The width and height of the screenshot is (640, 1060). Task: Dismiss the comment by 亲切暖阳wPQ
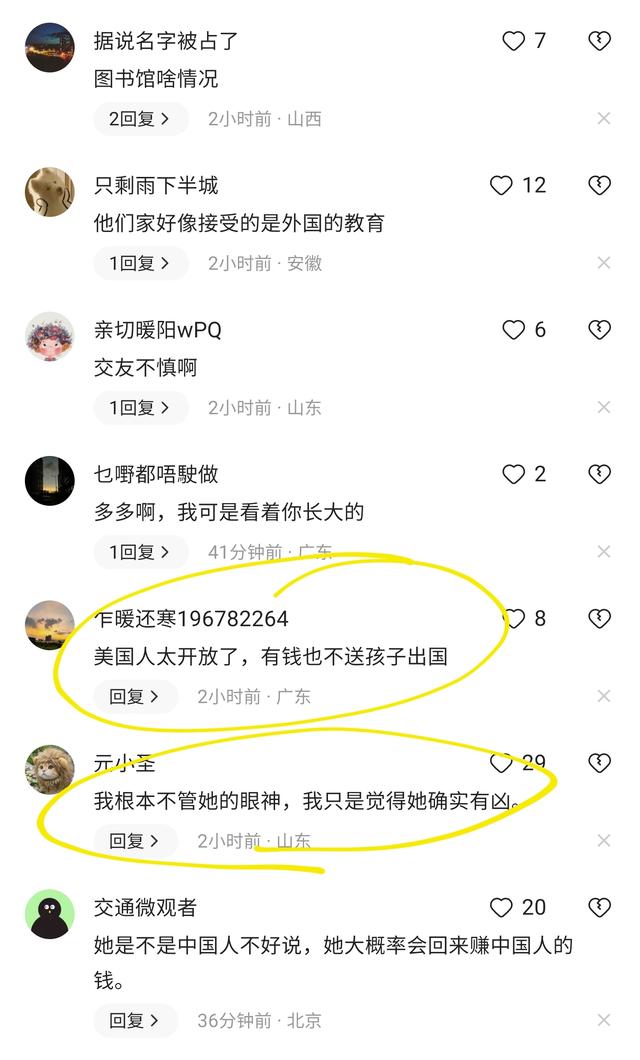604,407
